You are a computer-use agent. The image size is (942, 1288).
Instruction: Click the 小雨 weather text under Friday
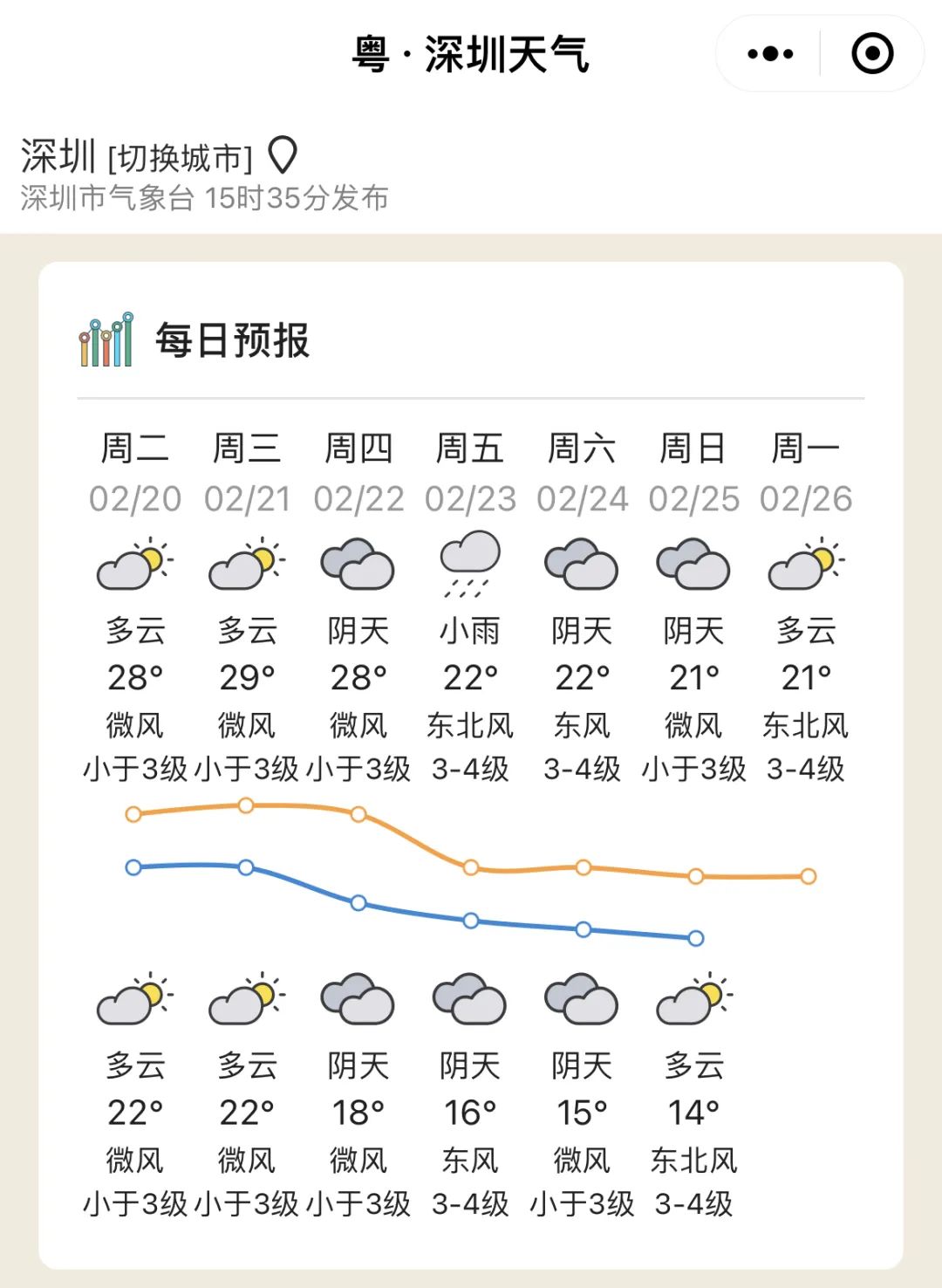(x=469, y=633)
